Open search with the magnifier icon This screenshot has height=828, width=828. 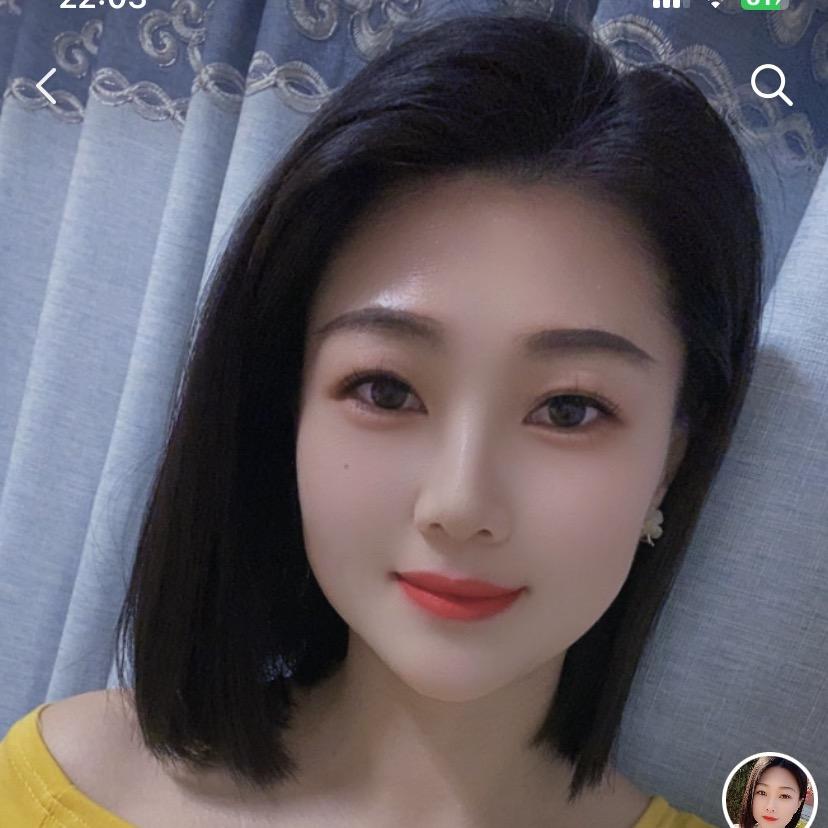point(771,85)
